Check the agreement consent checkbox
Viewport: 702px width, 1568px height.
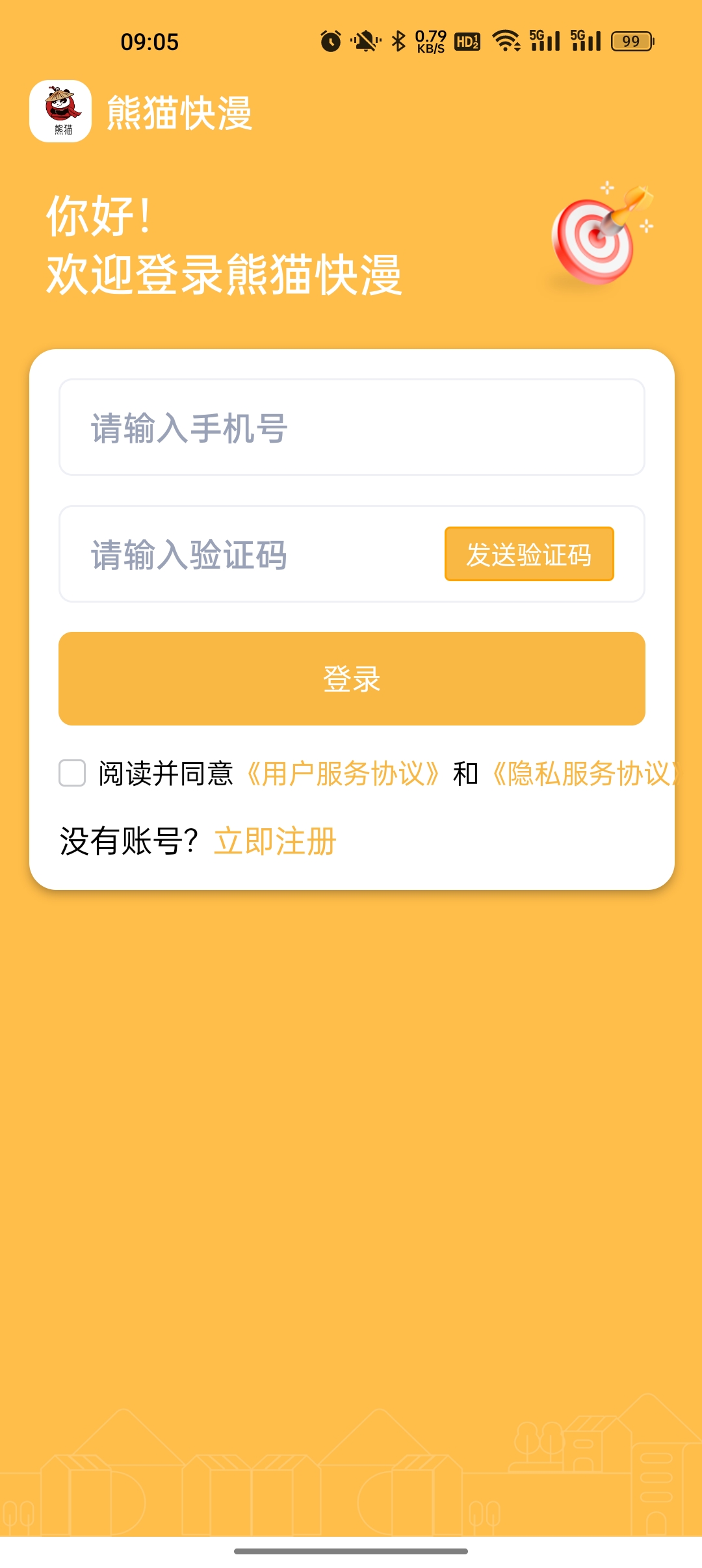pyautogui.click(x=71, y=772)
